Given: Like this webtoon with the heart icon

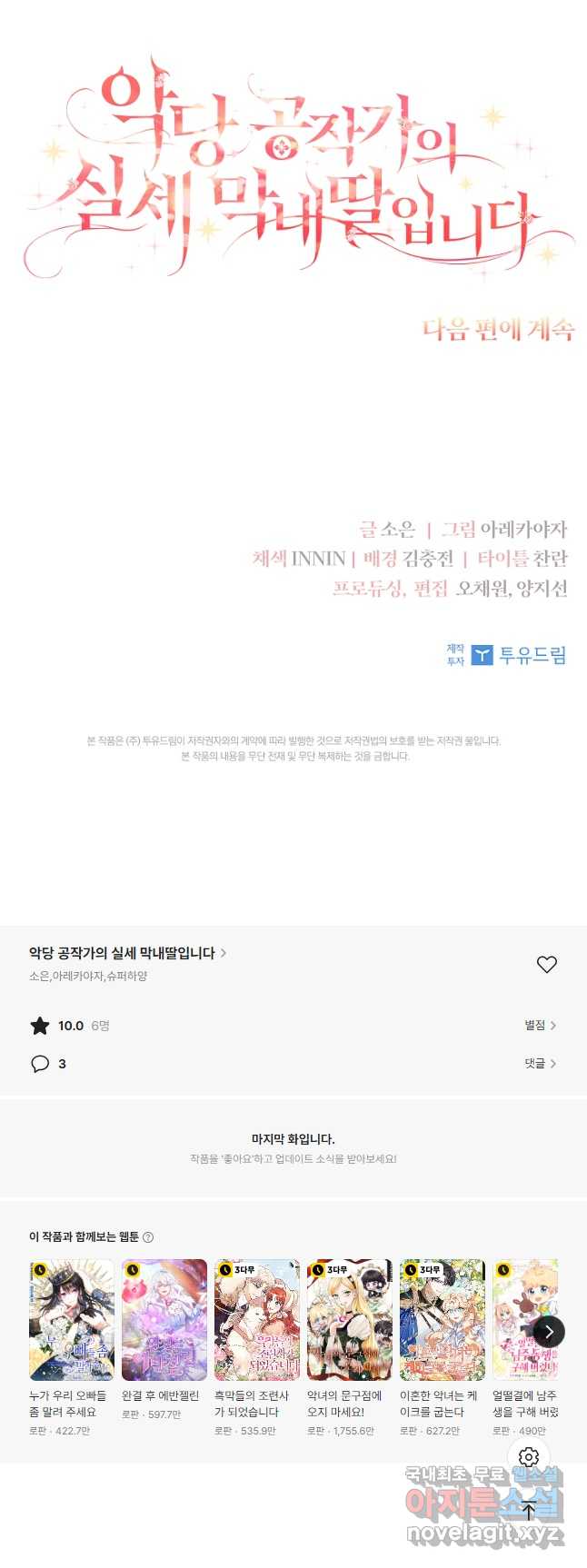Looking at the screenshot, I should (x=546, y=965).
